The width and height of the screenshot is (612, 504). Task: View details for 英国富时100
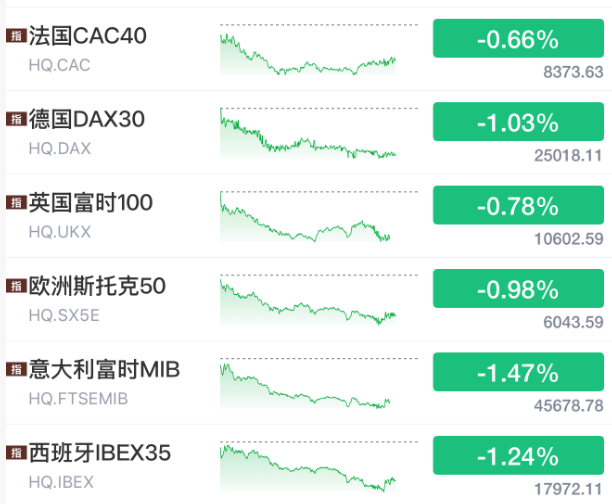91,204
